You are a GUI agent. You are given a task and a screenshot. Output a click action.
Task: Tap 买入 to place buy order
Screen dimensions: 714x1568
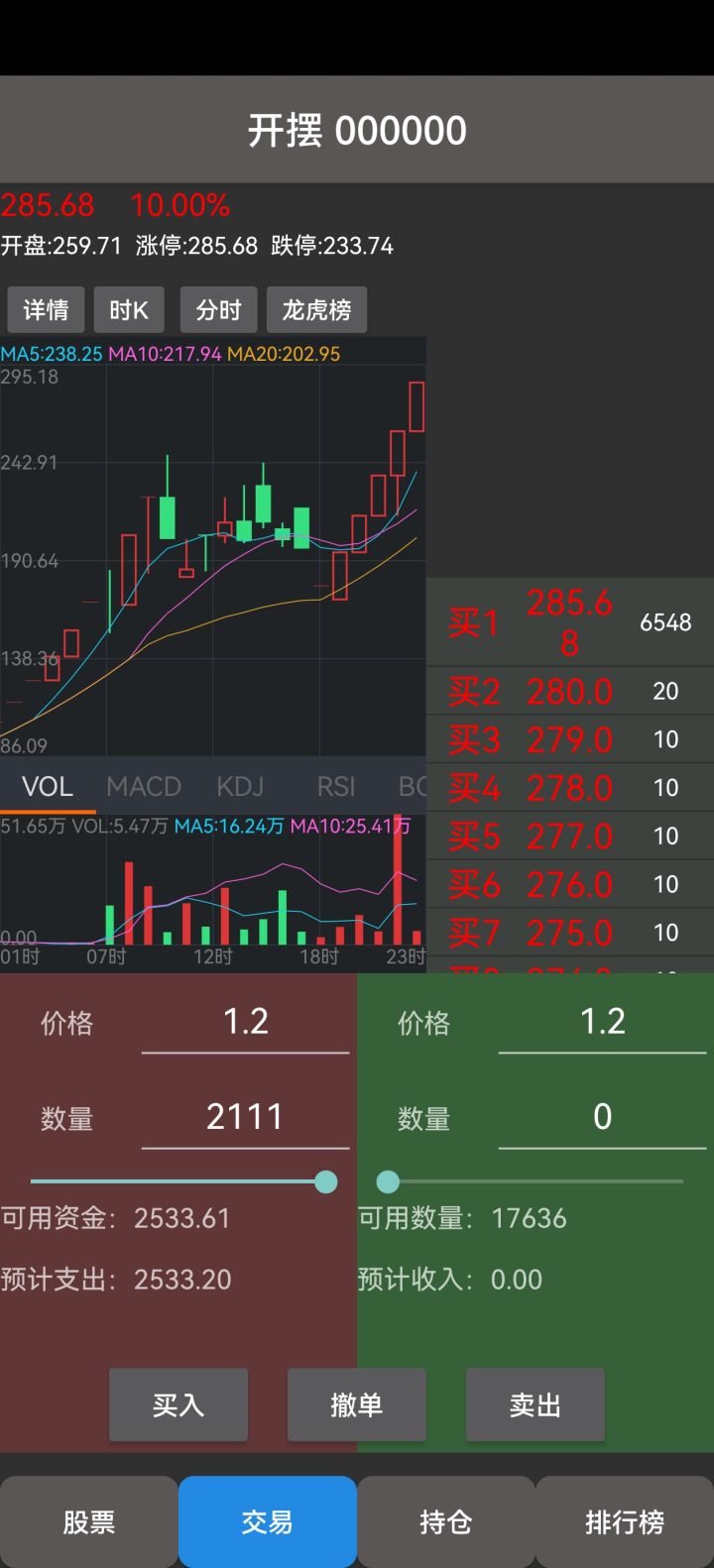point(178,1404)
